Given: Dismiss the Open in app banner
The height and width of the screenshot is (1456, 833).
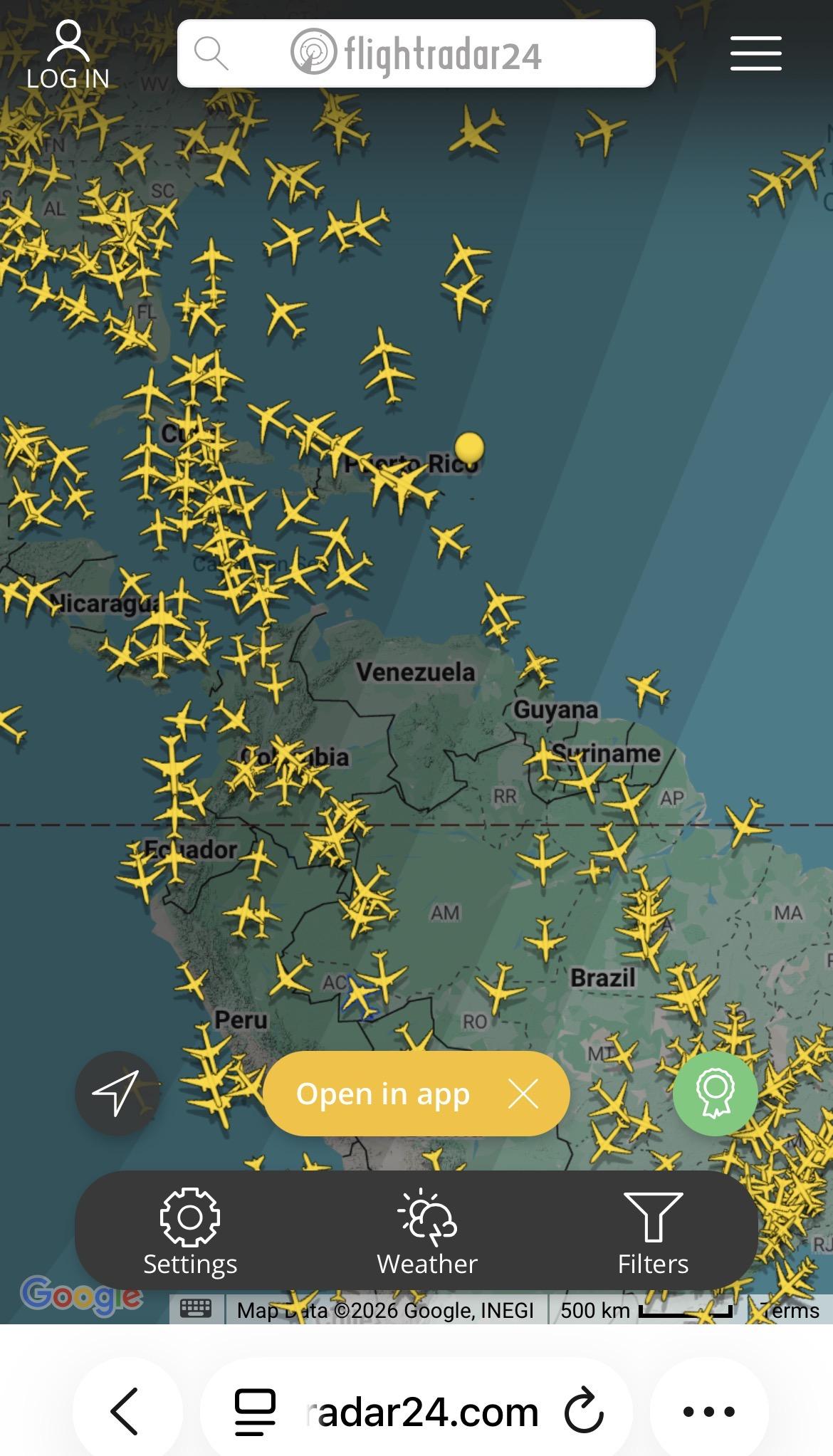Looking at the screenshot, I should (x=523, y=1094).
